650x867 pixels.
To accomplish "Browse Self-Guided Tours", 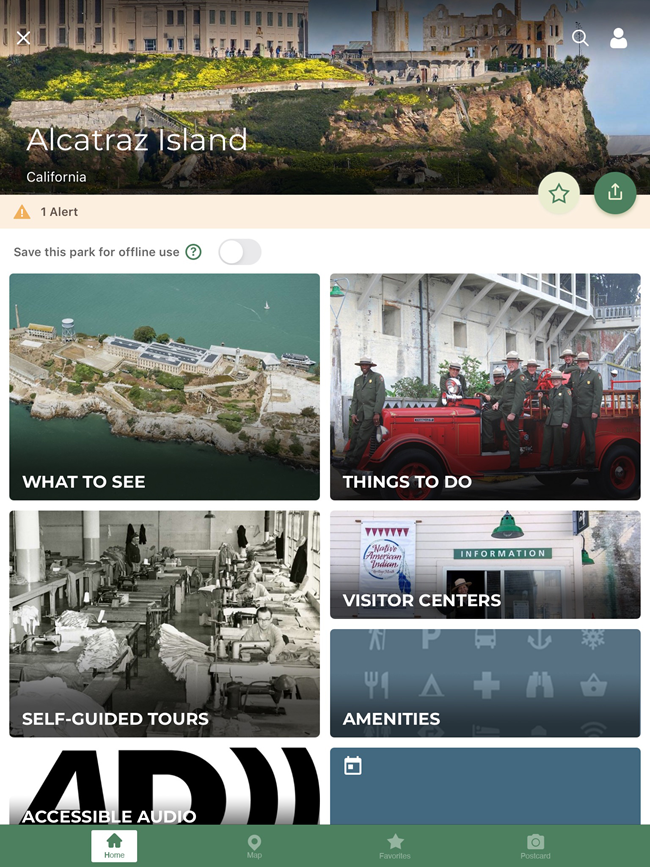I will pyautogui.click(x=165, y=624).
